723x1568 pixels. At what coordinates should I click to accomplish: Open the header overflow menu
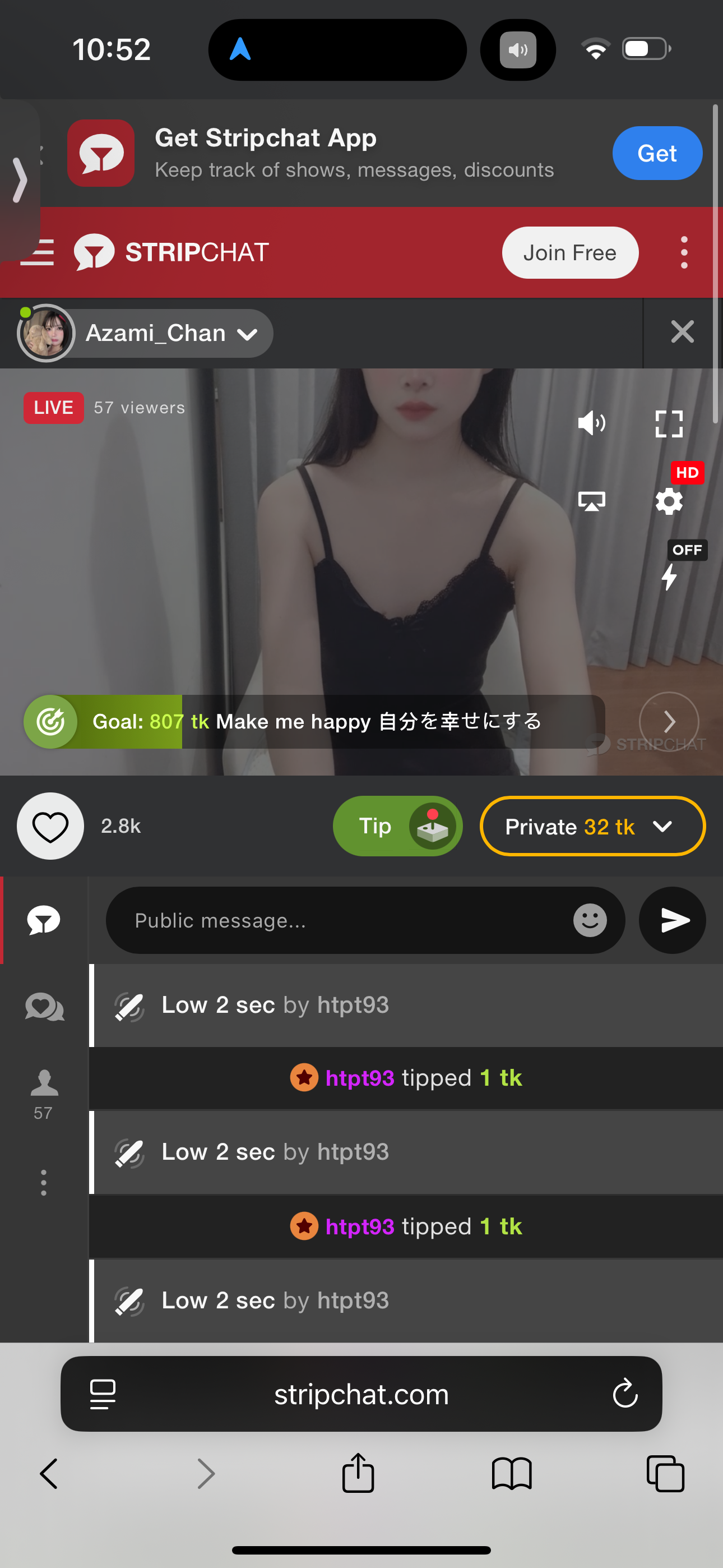(x=683, y=252)
